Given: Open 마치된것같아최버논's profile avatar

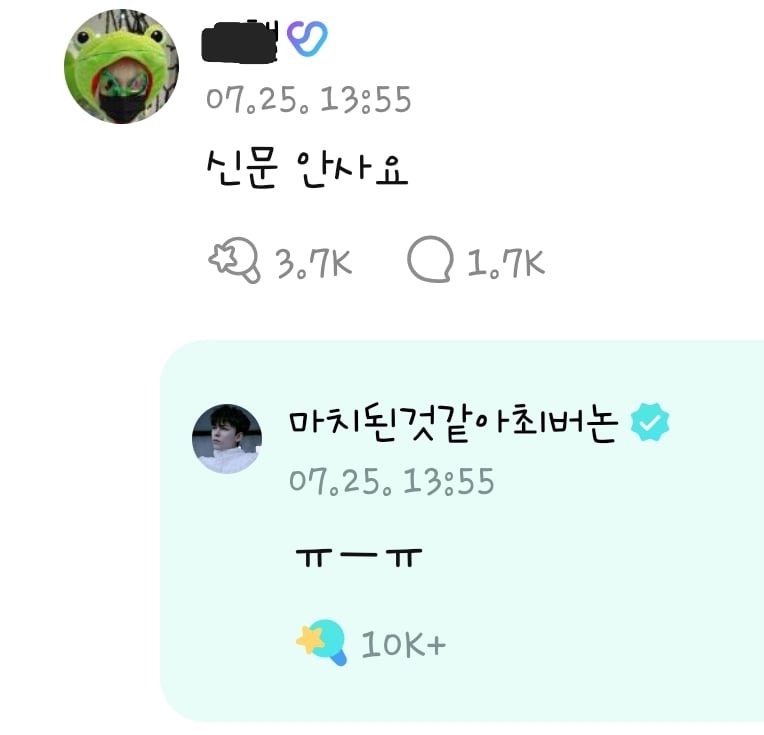Looking at the screenshot, I should click(x=227, y=439).
